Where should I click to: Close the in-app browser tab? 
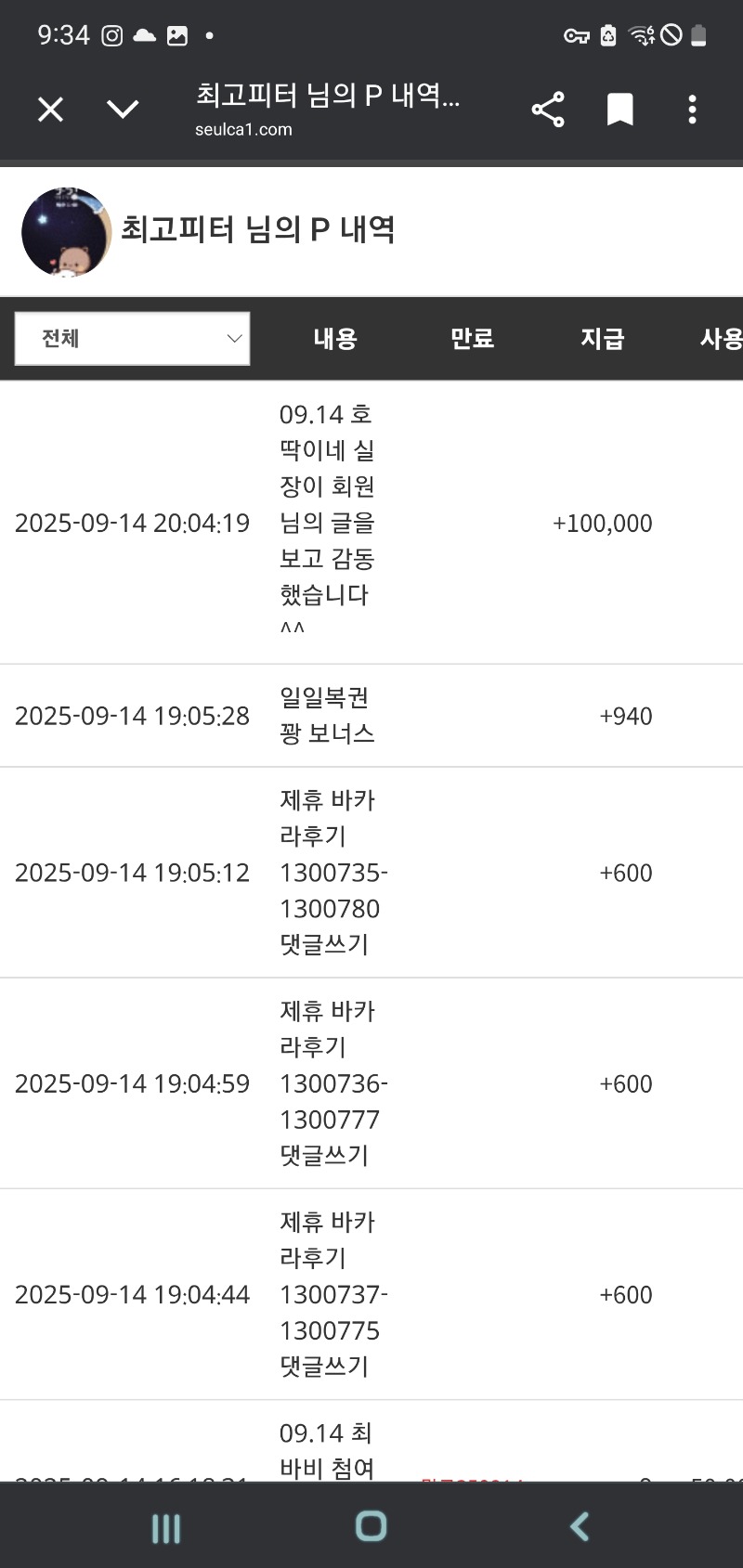click(50, 110)
